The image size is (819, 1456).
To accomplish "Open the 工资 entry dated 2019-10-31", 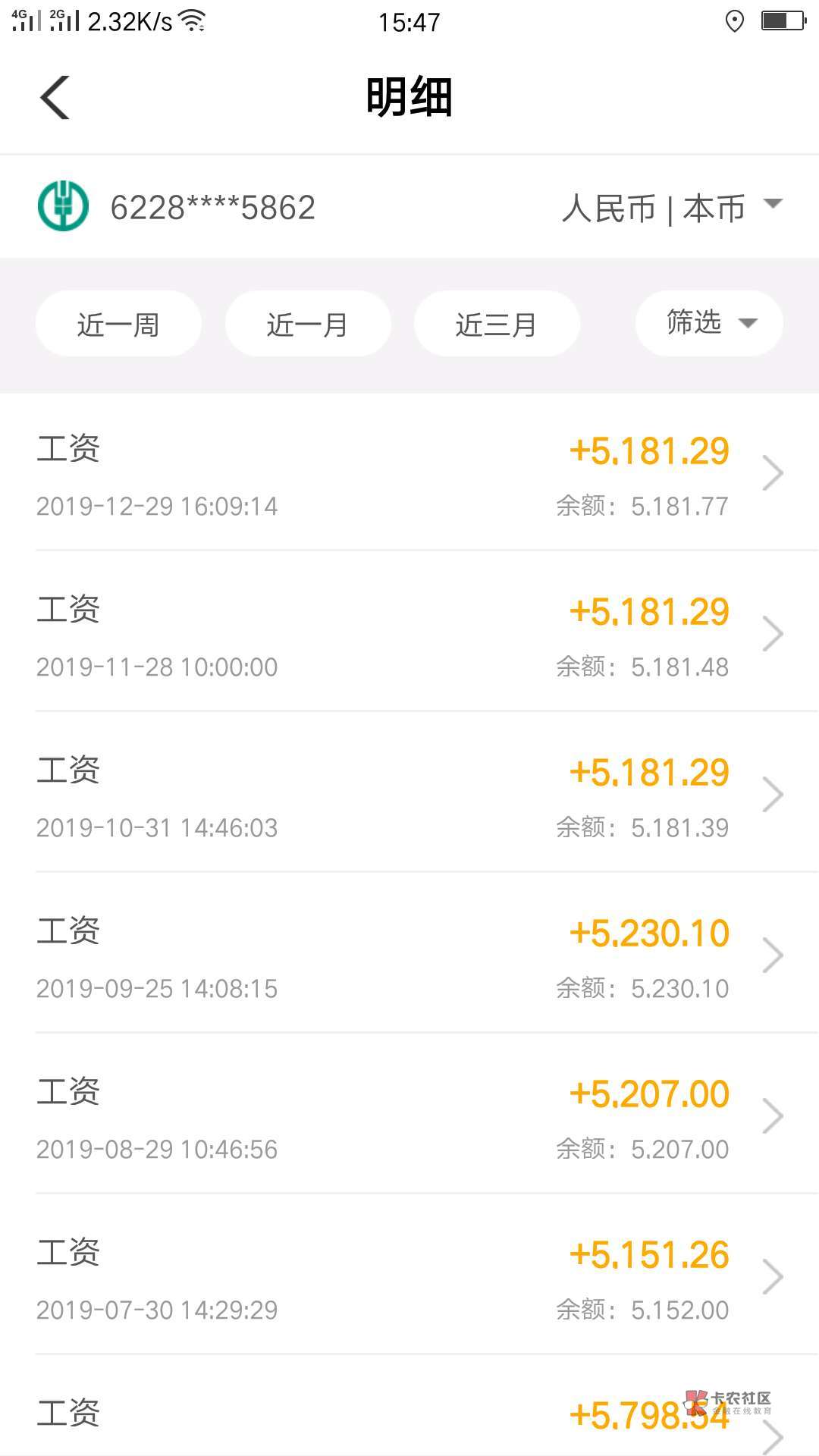I will pyautogui.click(x=409, y=792).
